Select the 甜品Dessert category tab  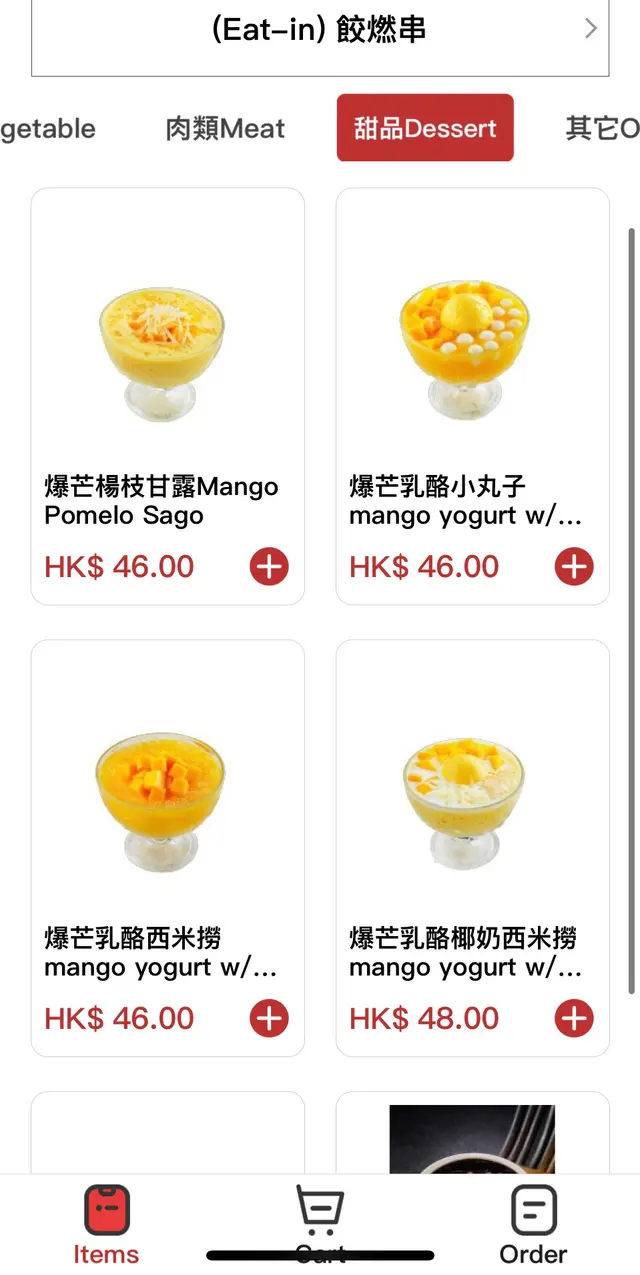[x=425, y=128]
